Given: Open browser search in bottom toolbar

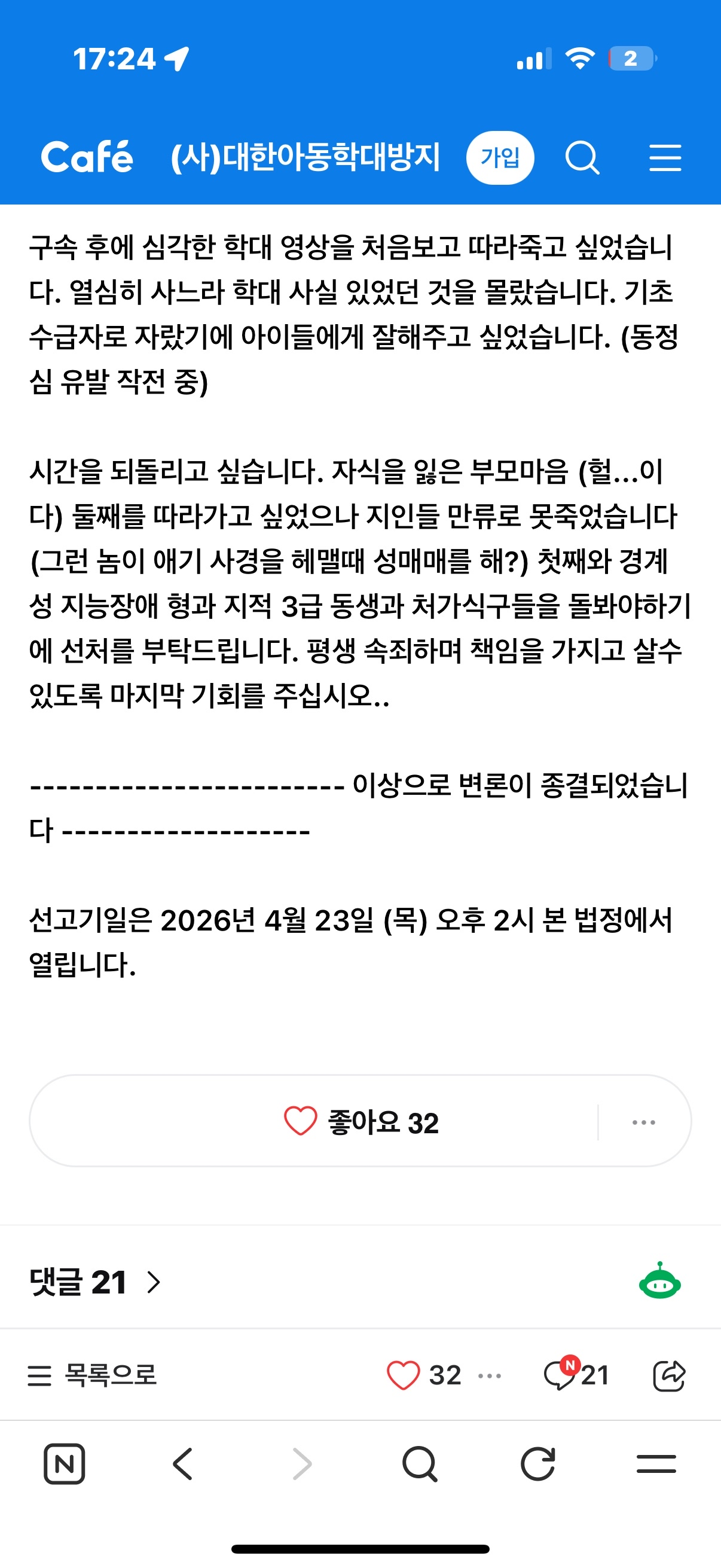Looking at the screenshot, I should coord(420,1463).
